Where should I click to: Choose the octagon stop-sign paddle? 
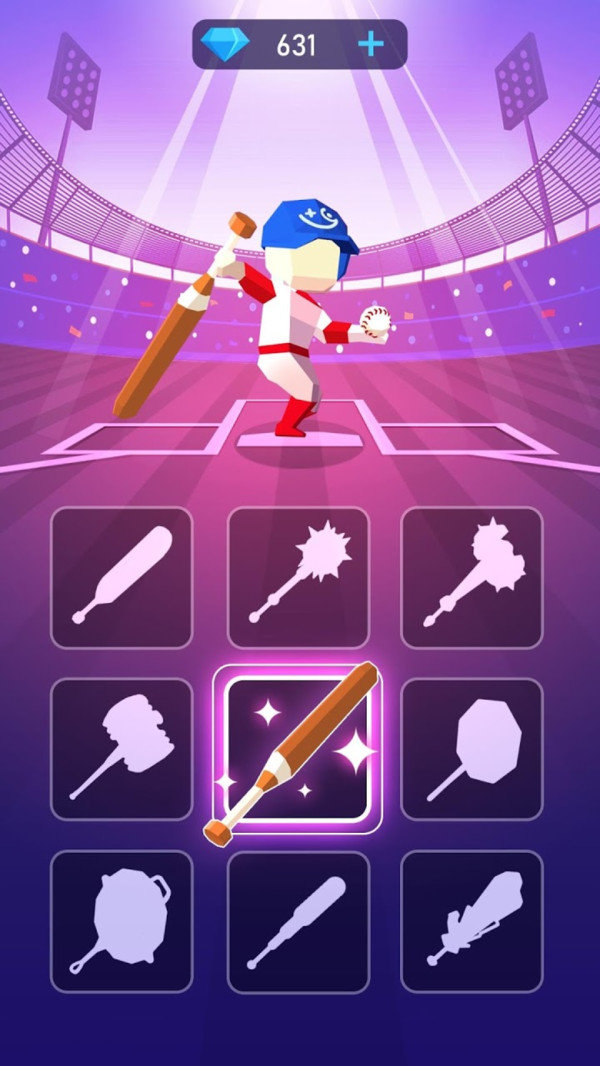coord(472,749)
